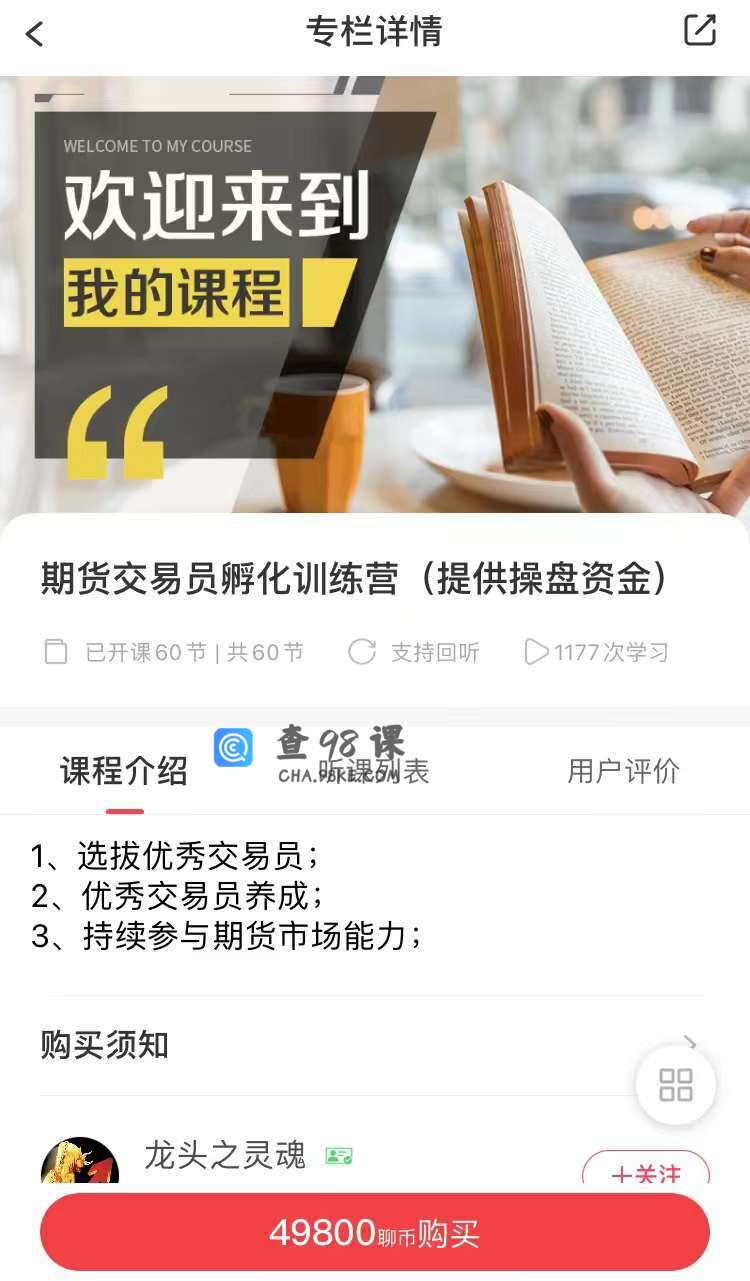Screen dimensions: 750x1281
Task: Switch to the 课程介绍 tab
Action: coord(124,771)
